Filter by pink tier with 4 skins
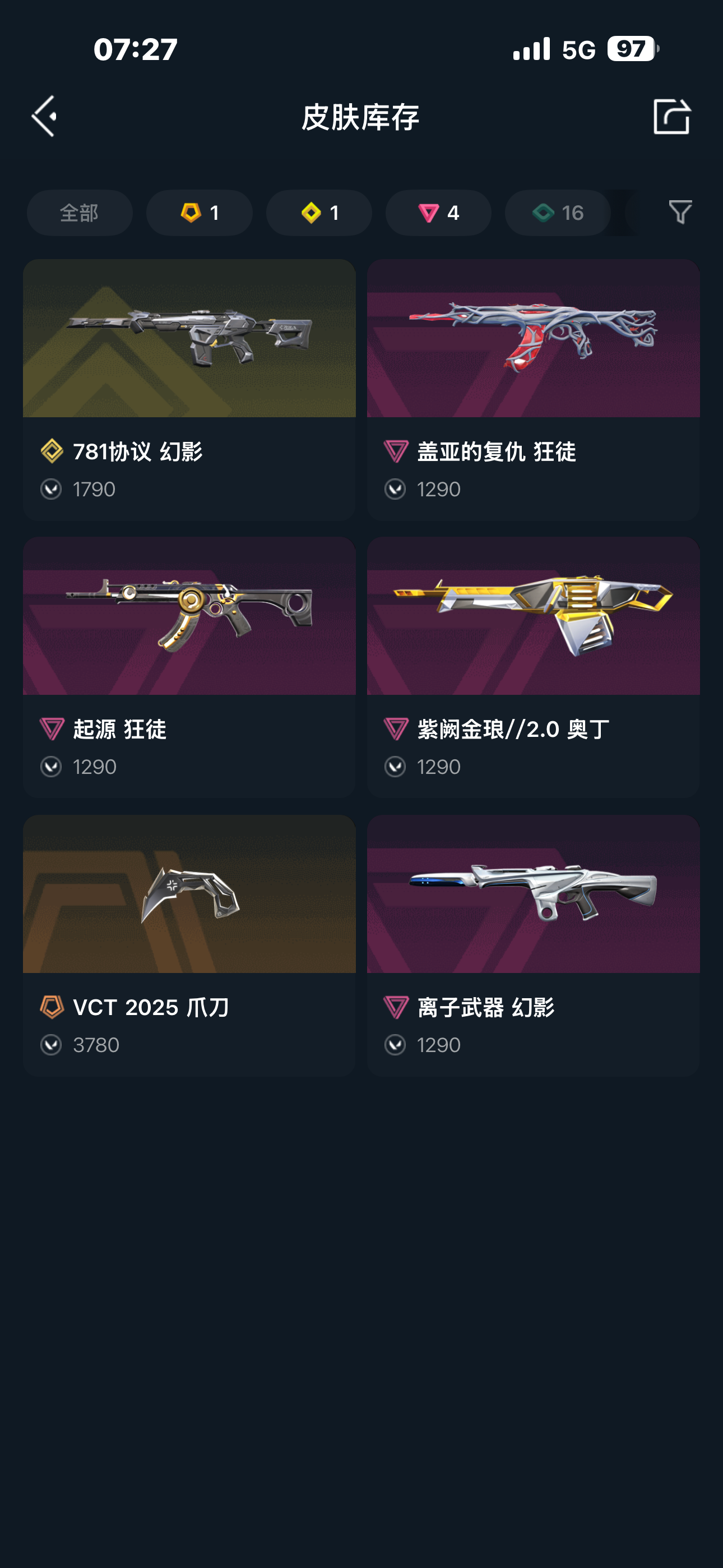 pyautogui.click(x=438, y=213)
